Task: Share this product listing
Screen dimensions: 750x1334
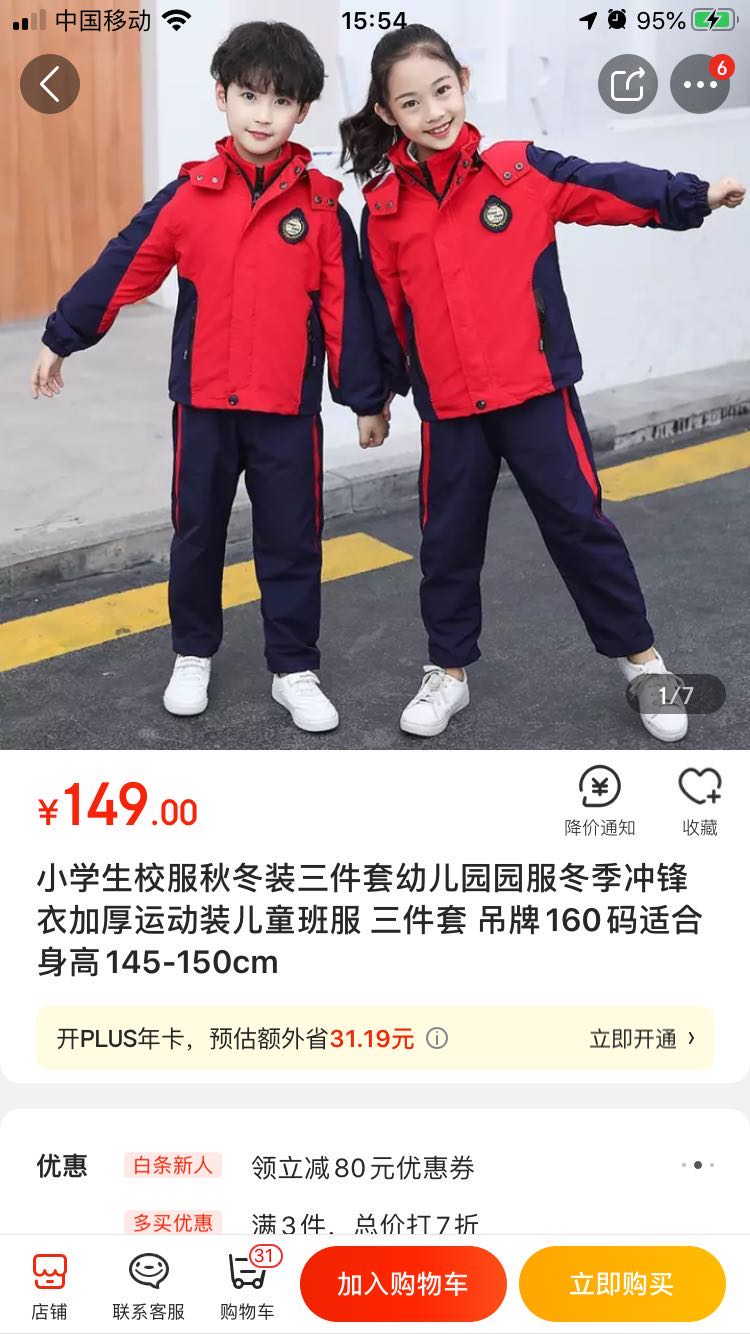Action: pyautogui.click(x=628, y=84)
